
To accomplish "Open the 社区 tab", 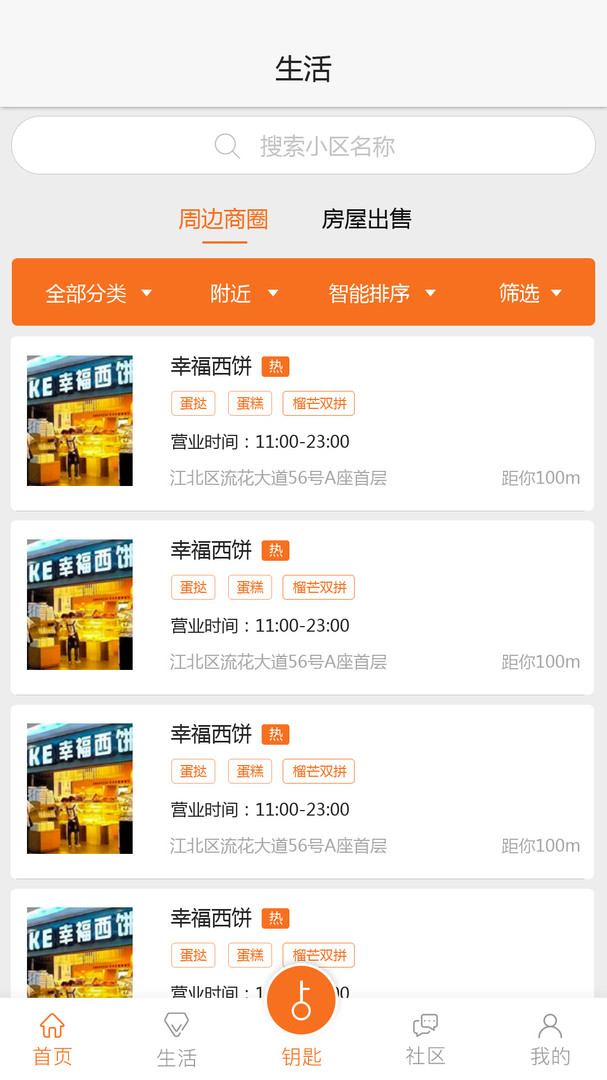I will (425, 1039).
